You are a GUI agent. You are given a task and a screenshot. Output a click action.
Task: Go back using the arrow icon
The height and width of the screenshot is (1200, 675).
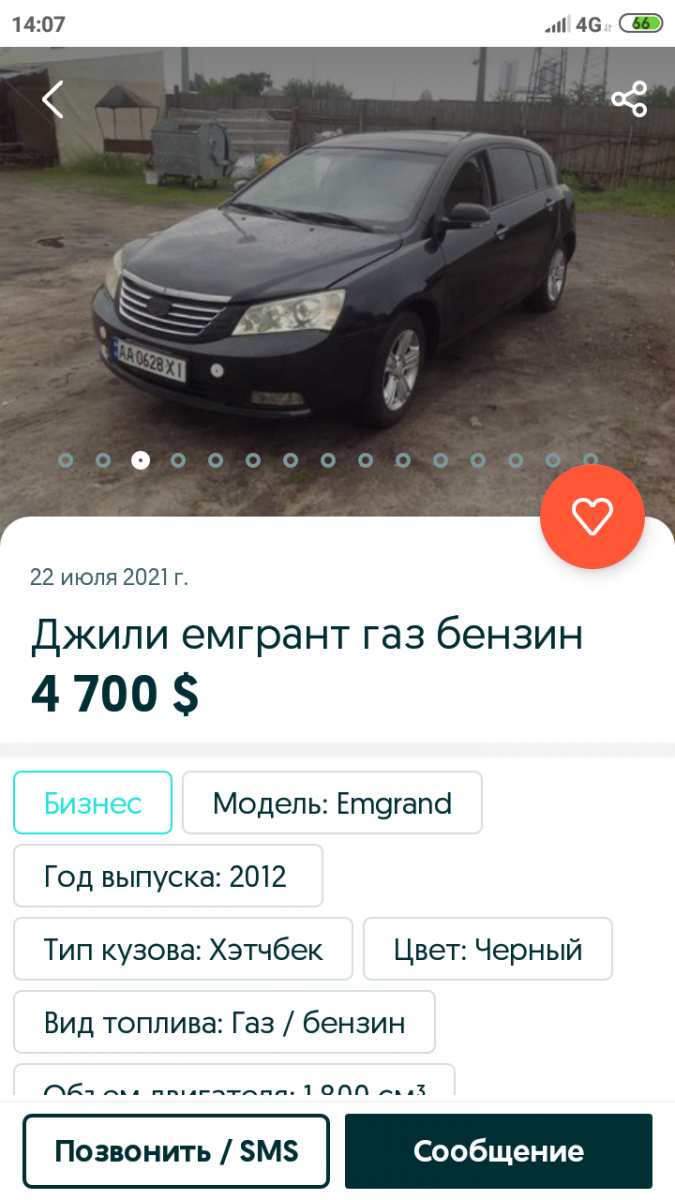tap(52, 99)
